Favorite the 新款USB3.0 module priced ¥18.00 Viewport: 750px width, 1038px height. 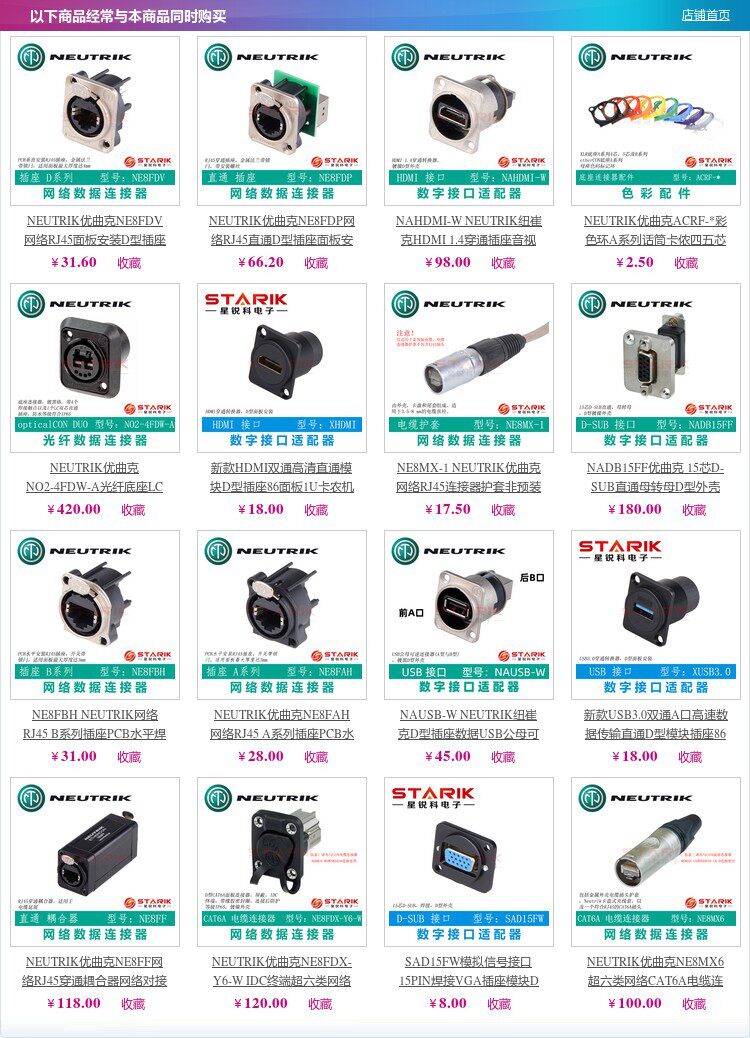click(690, 757)
